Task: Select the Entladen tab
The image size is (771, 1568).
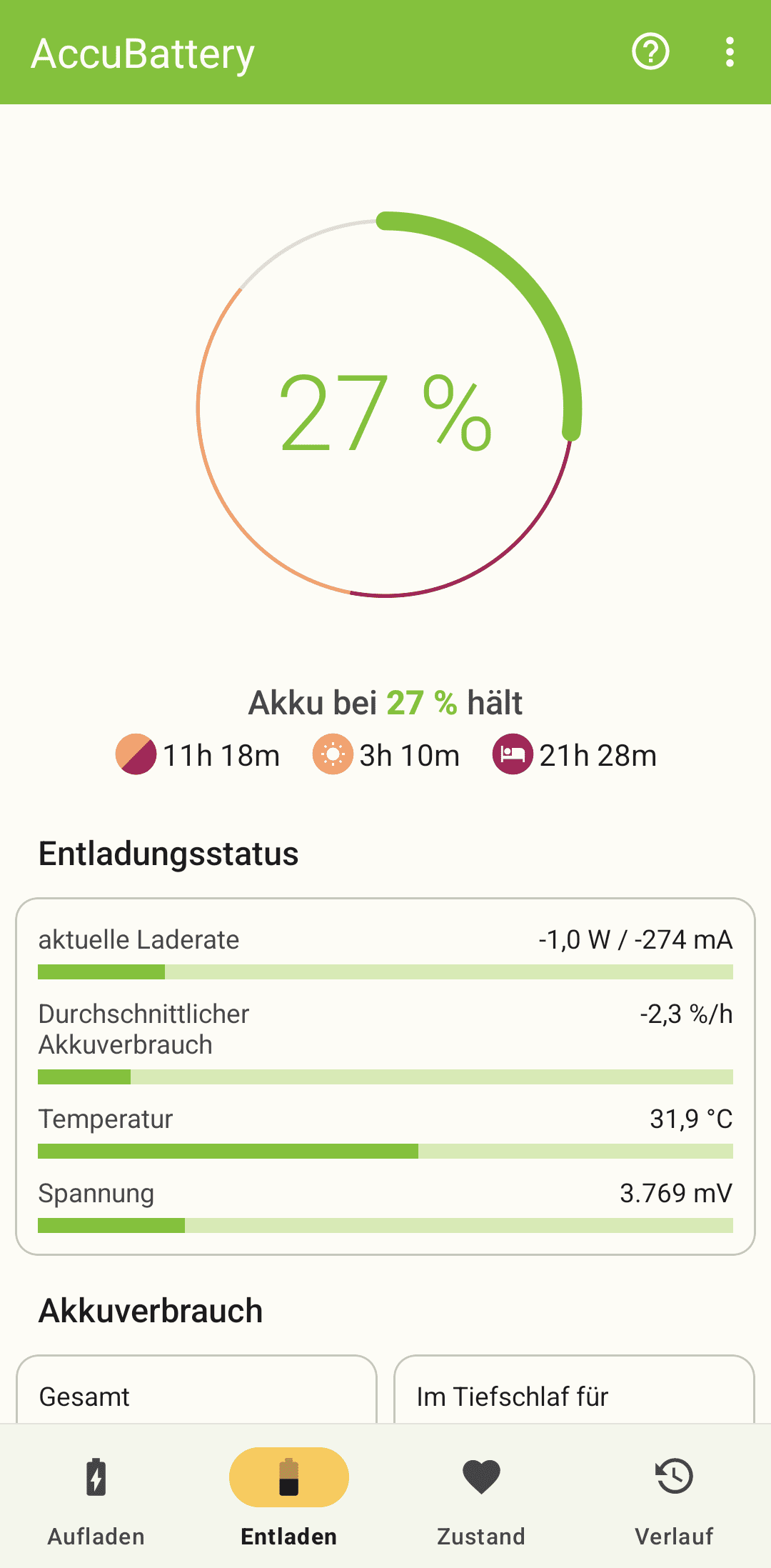Action: (x=289, y=1498)
